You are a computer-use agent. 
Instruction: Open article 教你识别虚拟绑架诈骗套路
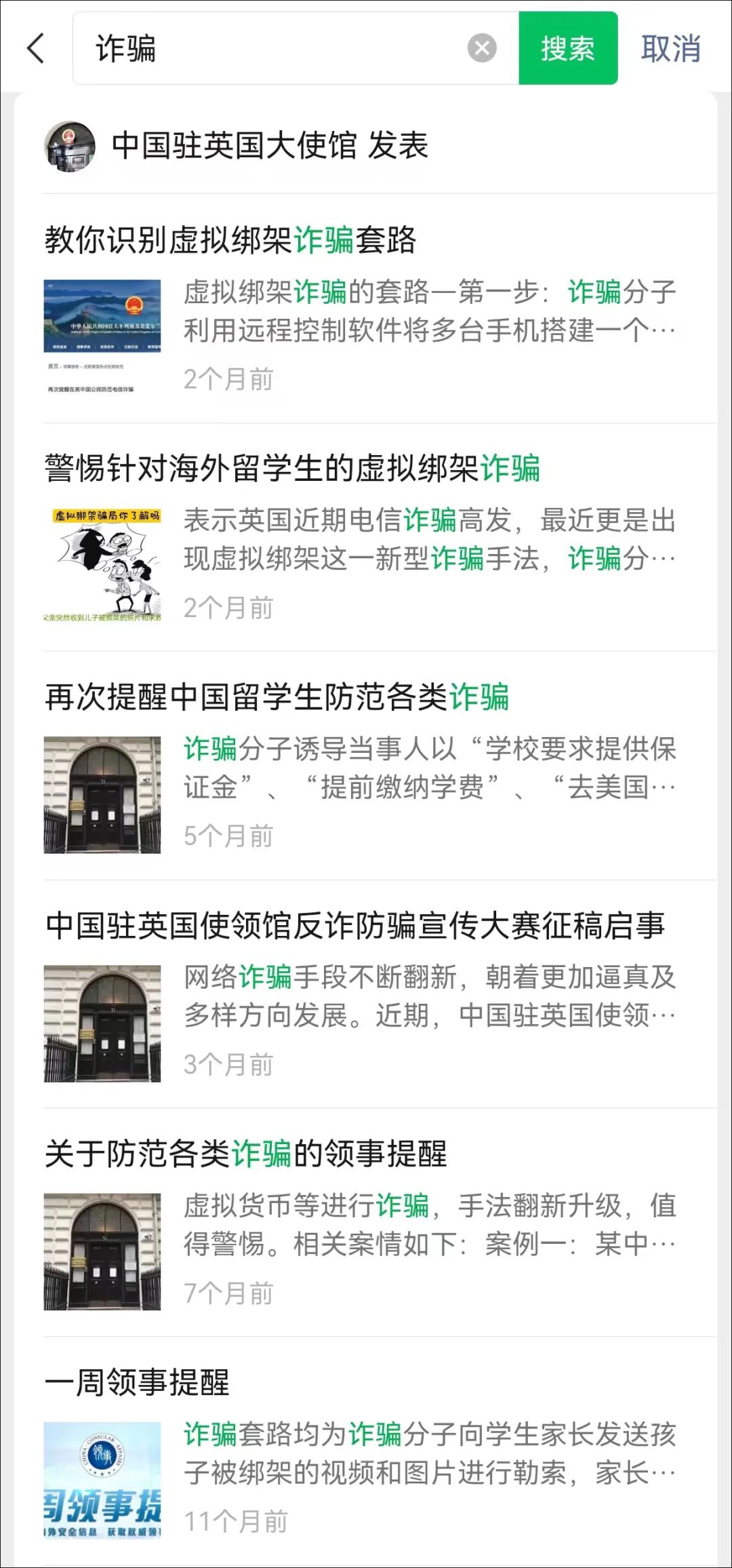(x=230, y=240)
